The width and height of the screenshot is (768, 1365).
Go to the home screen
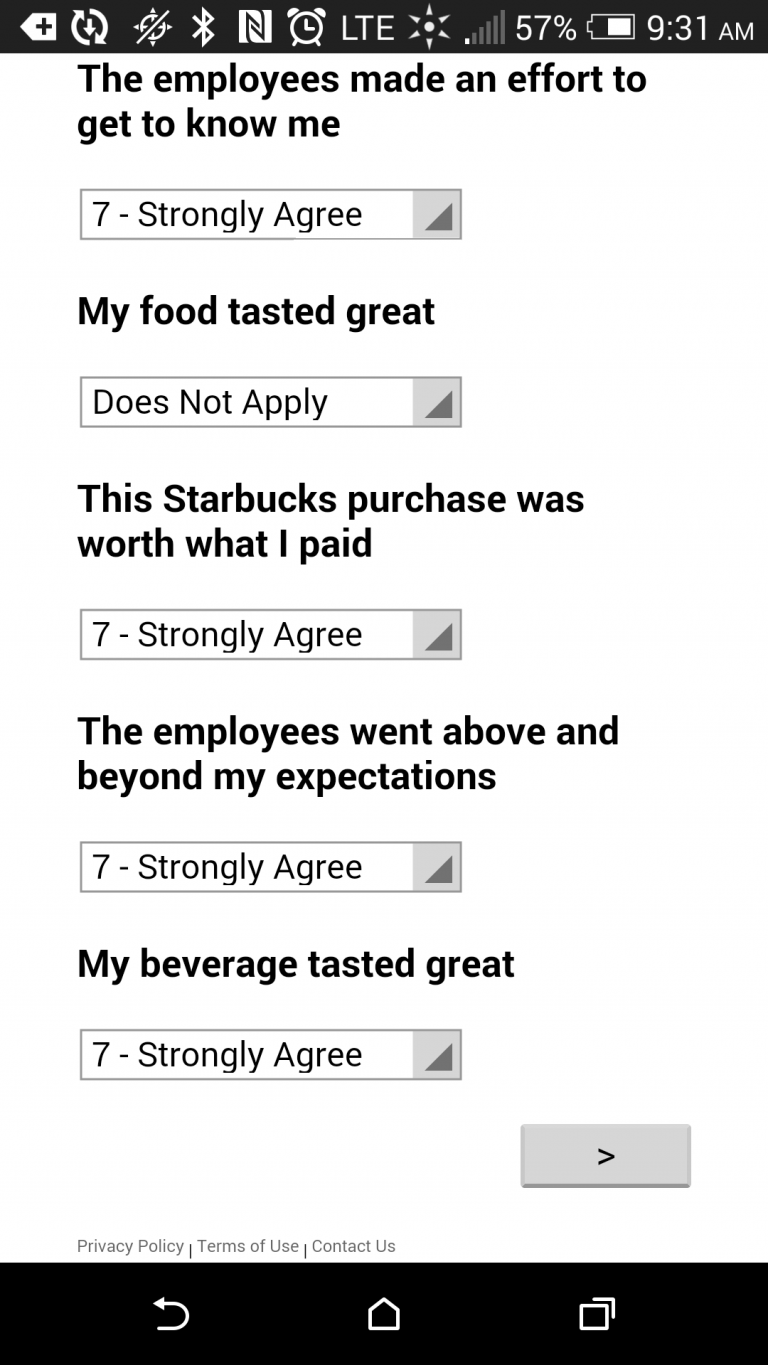[x=384, y=1314]
